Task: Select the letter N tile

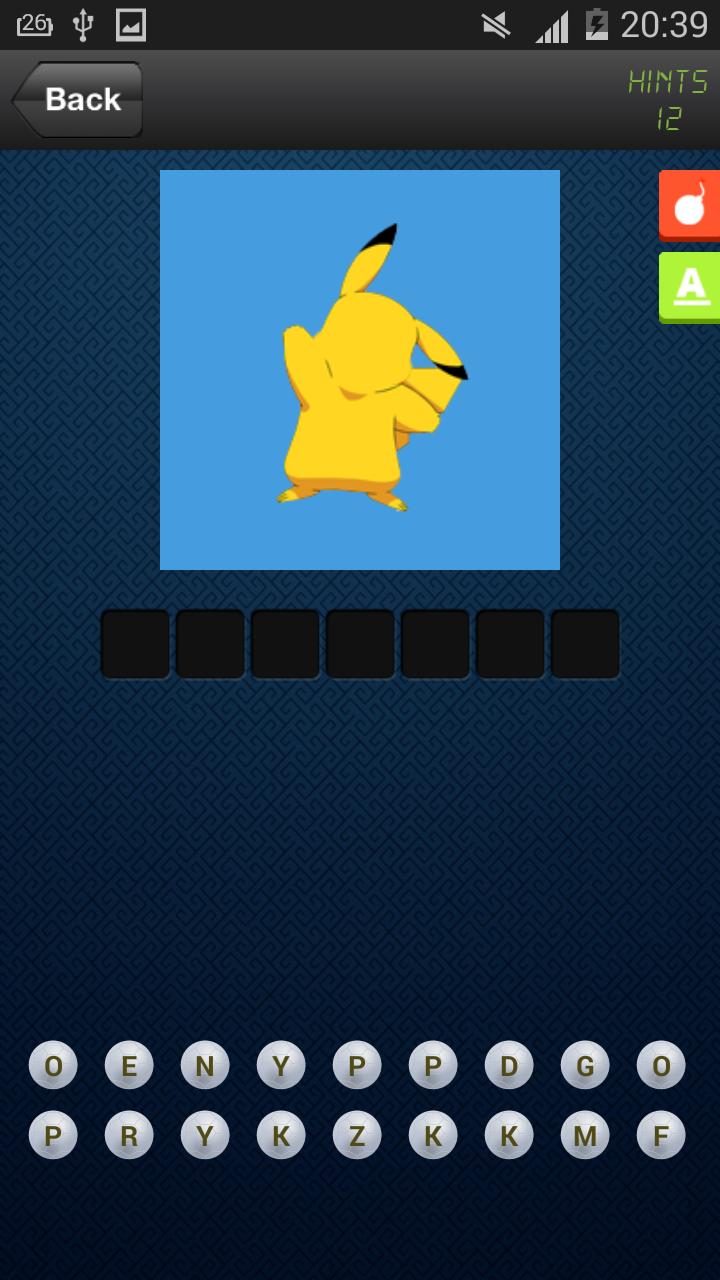Action: click(205, 1065)
